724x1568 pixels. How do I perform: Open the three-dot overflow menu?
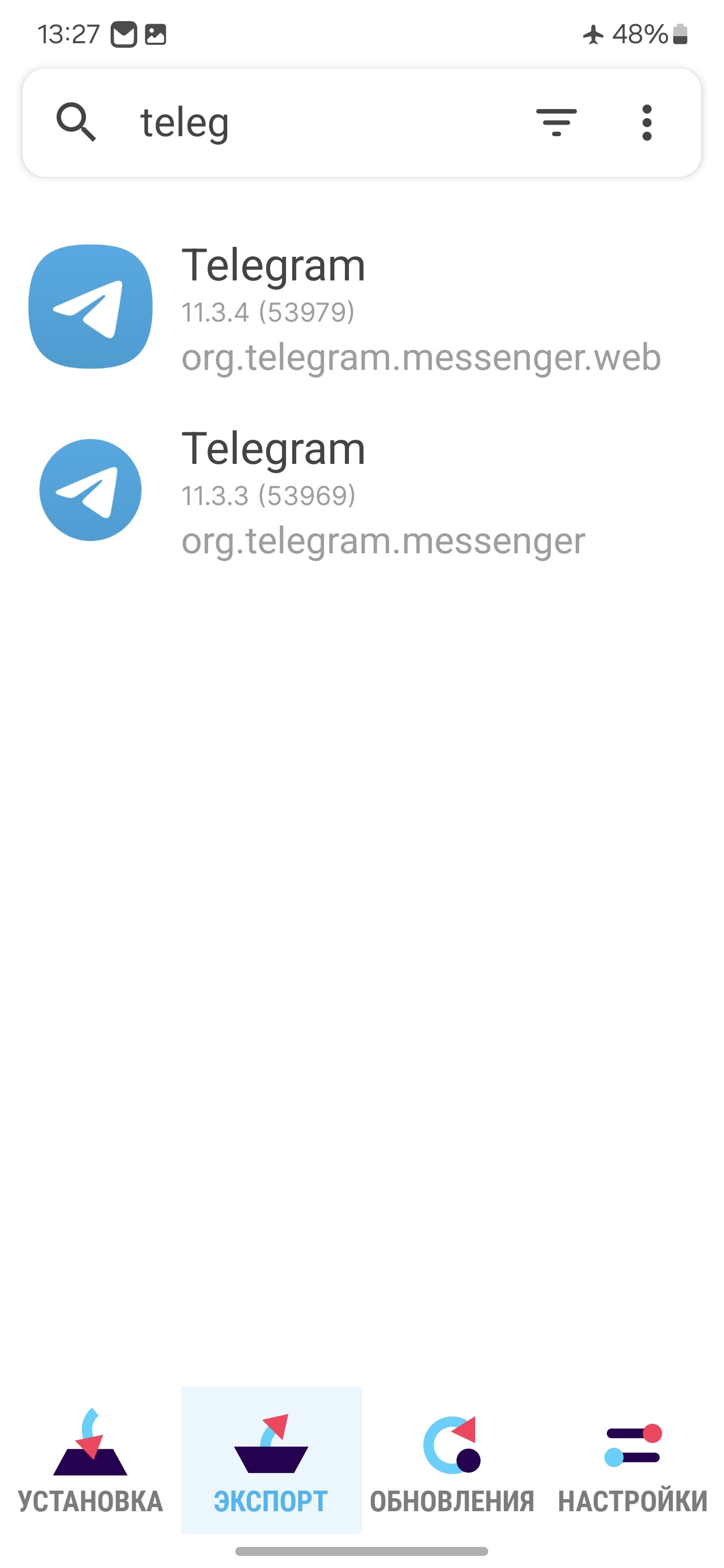[647, 122]
